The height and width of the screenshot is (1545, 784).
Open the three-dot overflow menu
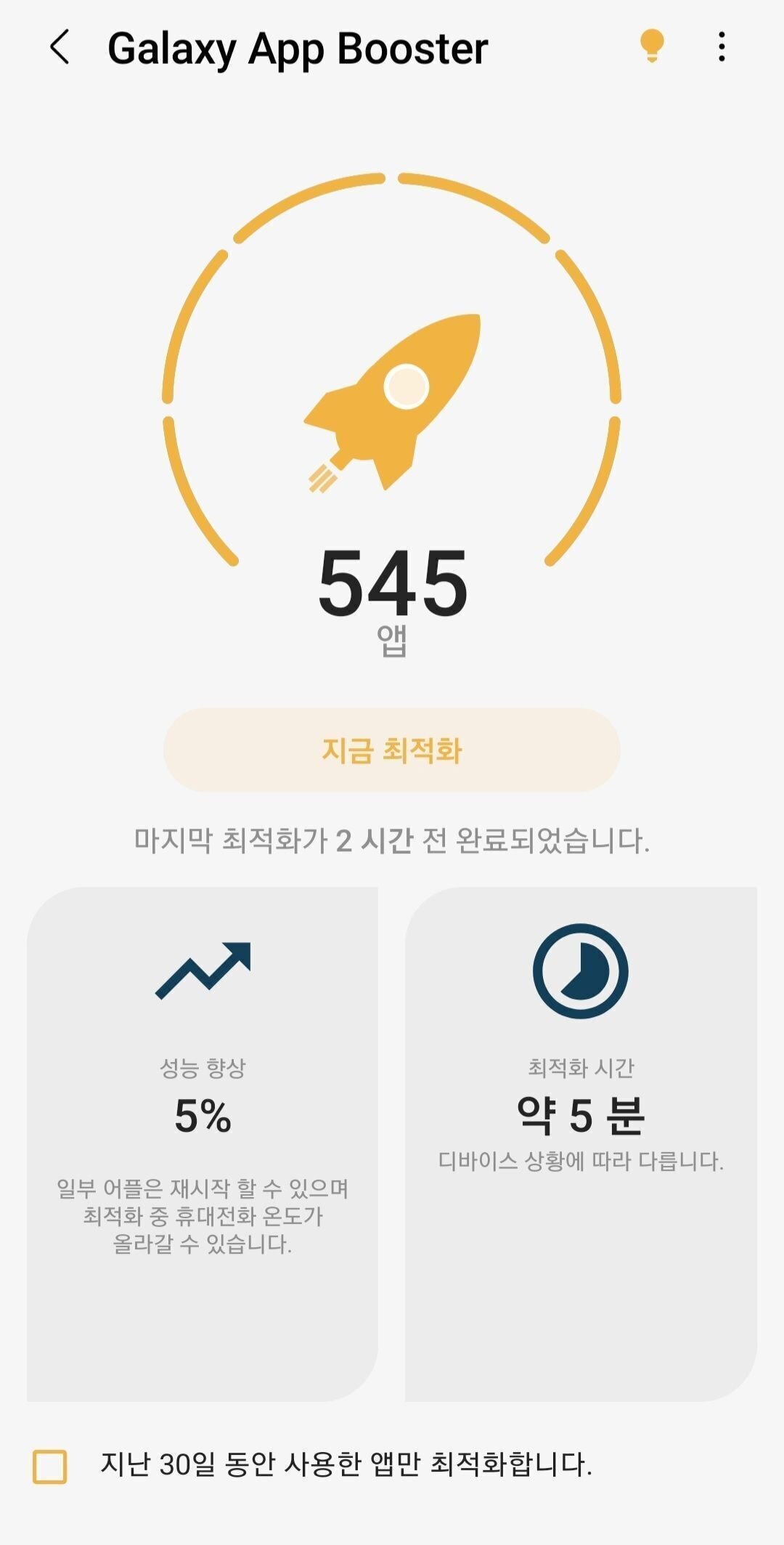[721, 46]
